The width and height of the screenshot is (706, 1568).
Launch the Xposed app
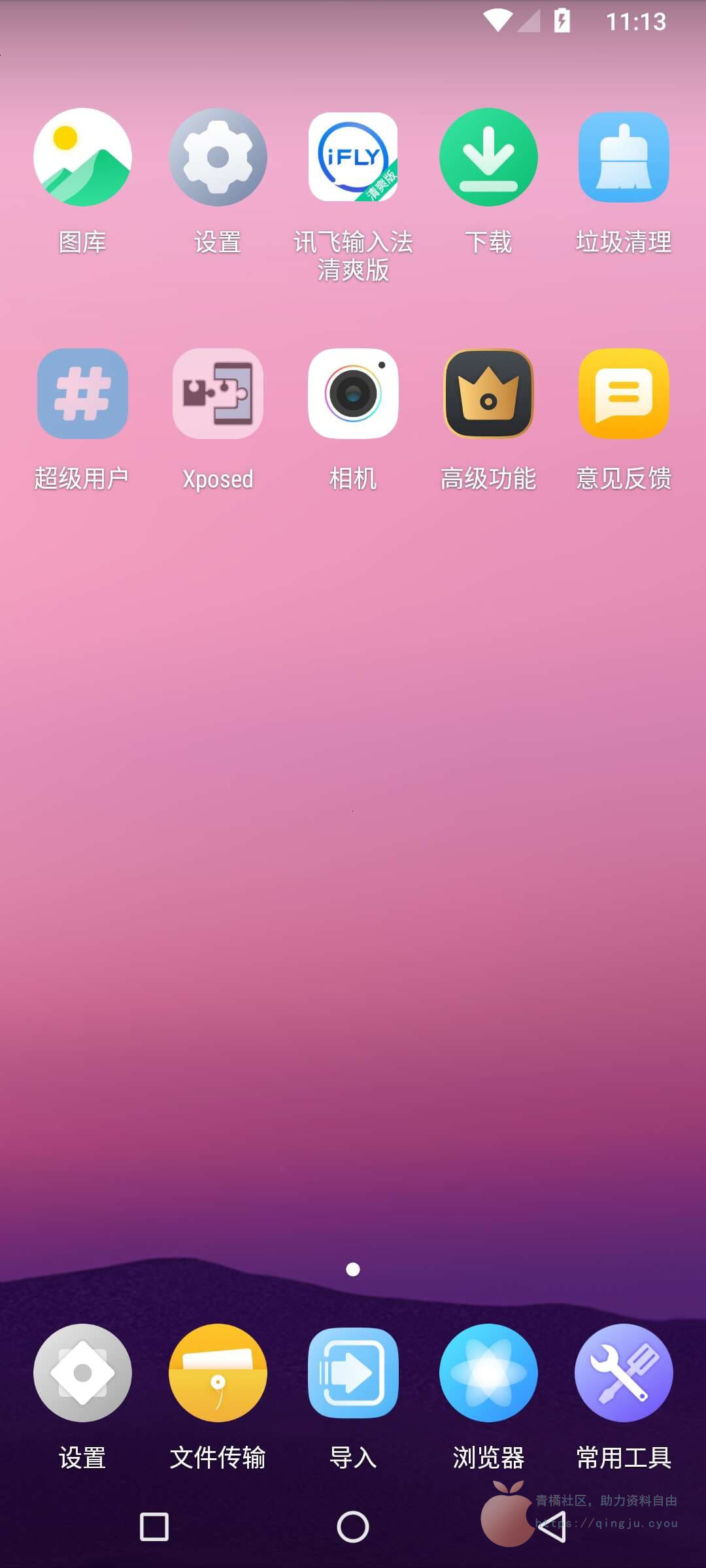[218, 393]
